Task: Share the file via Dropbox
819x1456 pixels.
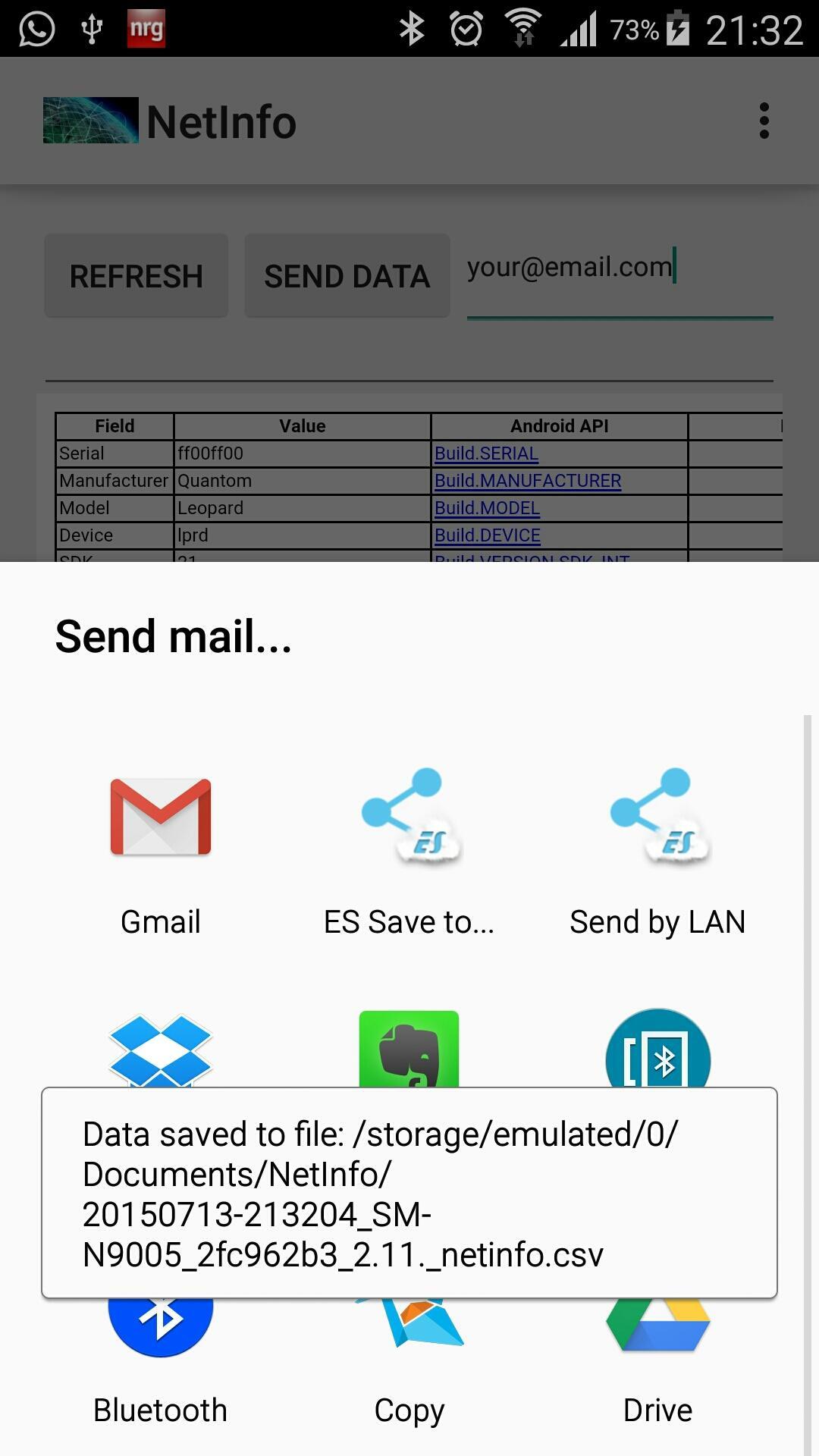Action: click(x=159, y=1054)
